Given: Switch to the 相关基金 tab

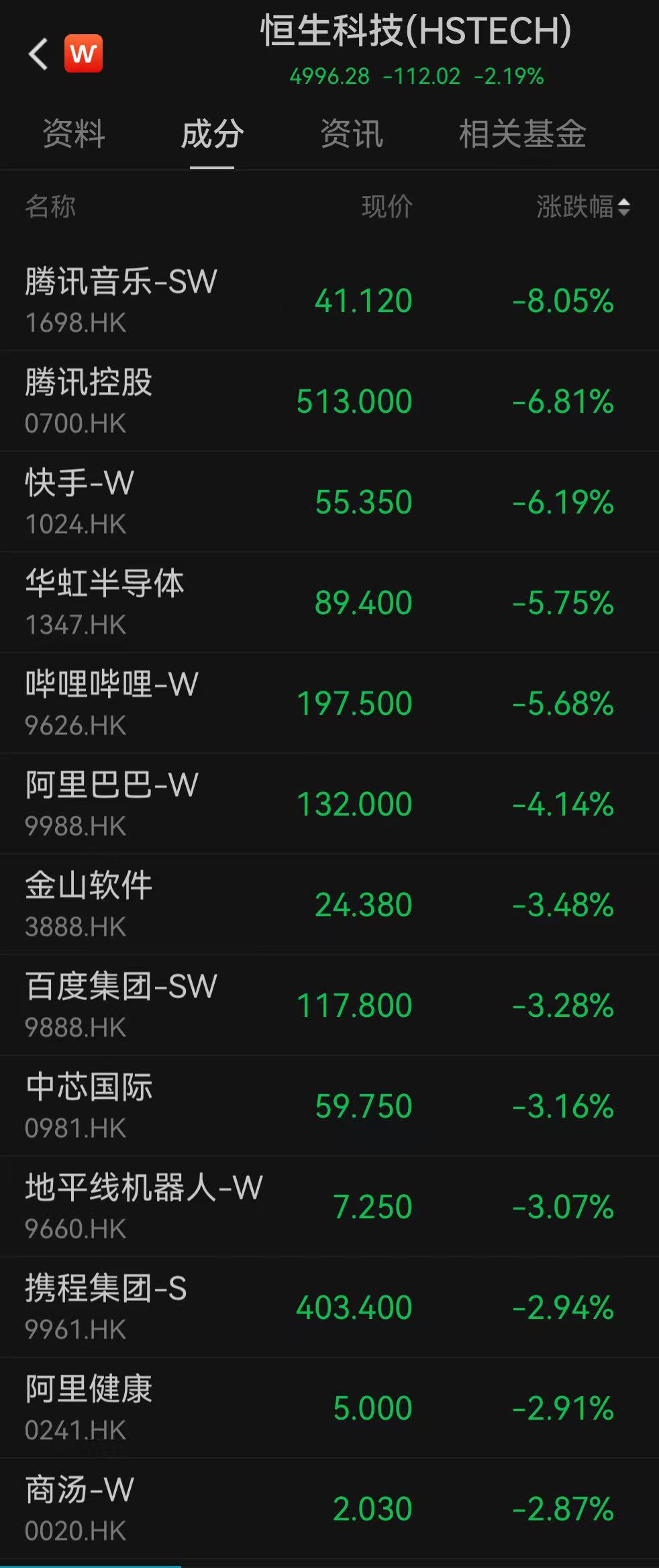Looking at the screenshot, I should [522, 134].
